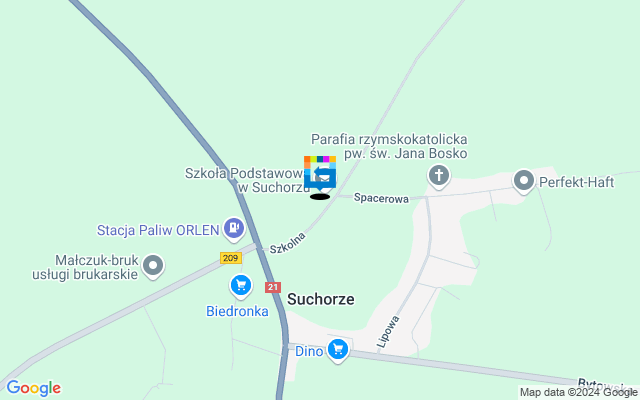Open the Małczuk-bruk usługi brukarskie marker
Viewport: 640px width, 400px height.
(x=153, y=265)
